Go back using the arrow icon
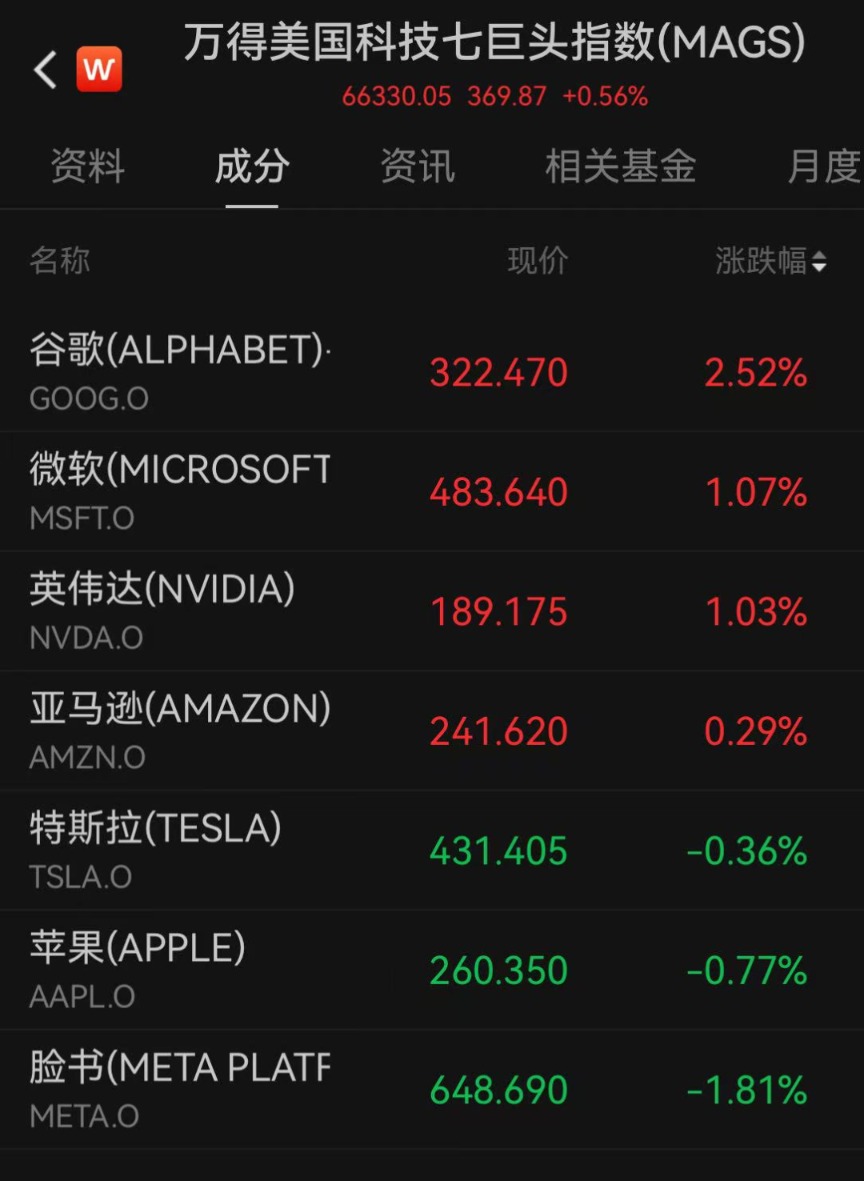The image size is (864, 1181). point(45,71)
